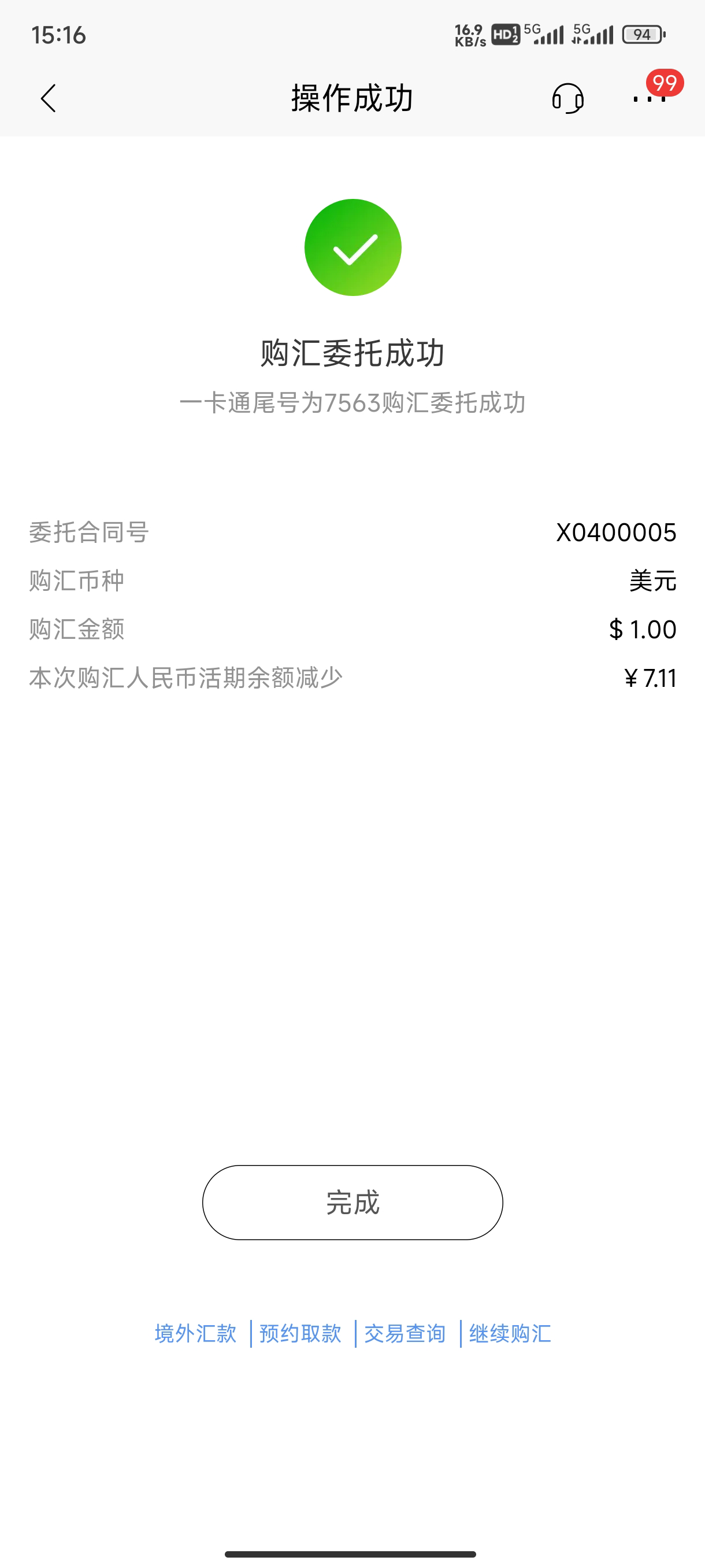This screenshot has width=705, height=1568.
Task: Select 继续购汇 to buy more currency
Action: [x=510, y=1333]
